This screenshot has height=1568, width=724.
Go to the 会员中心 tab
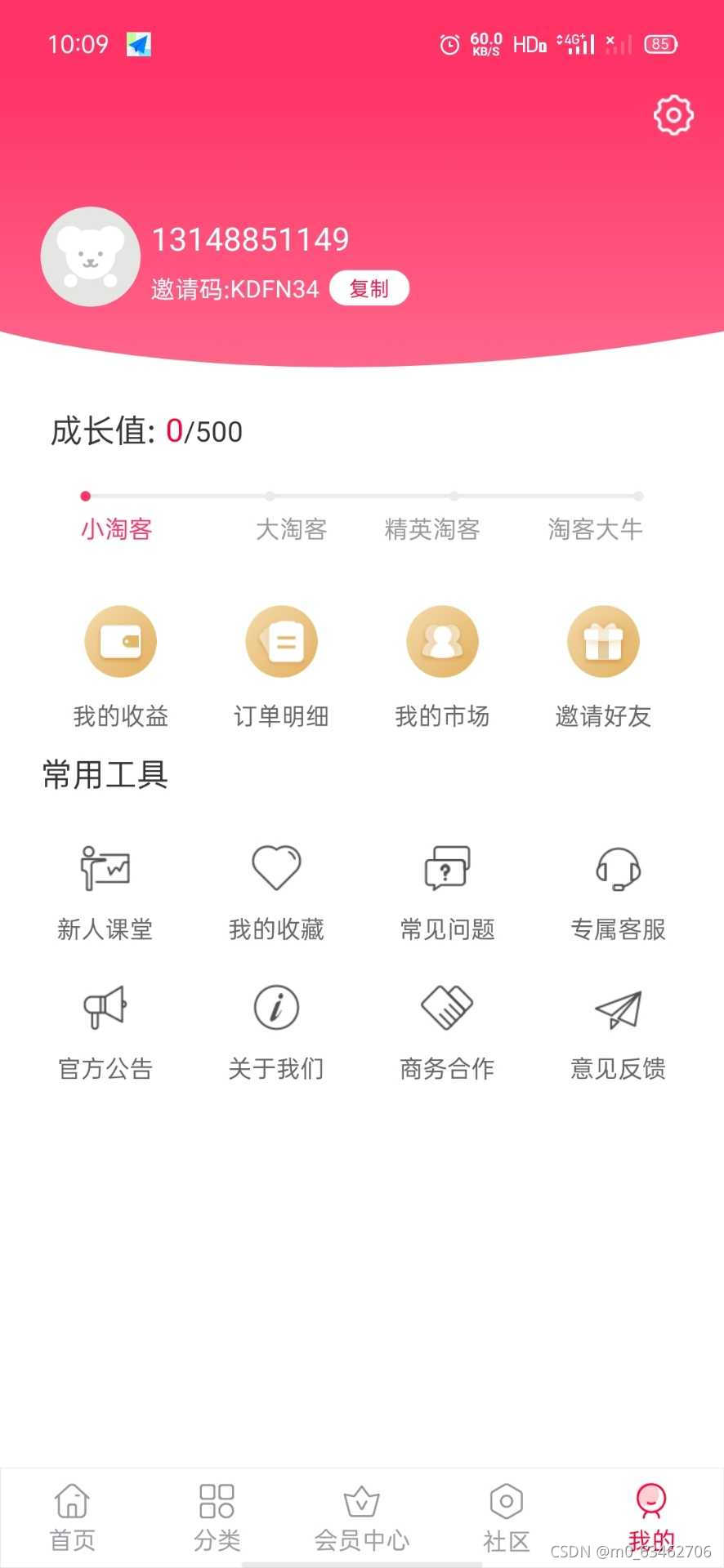pyautogui.click(x=362, y=1517)
